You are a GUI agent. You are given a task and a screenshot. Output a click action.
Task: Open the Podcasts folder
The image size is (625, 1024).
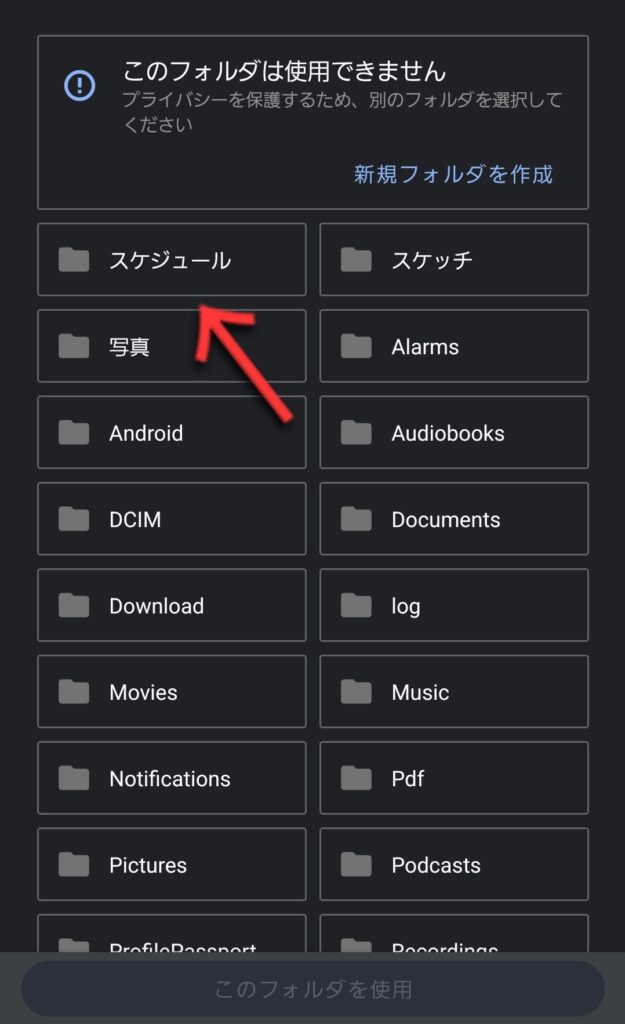(x=454, y=865)
